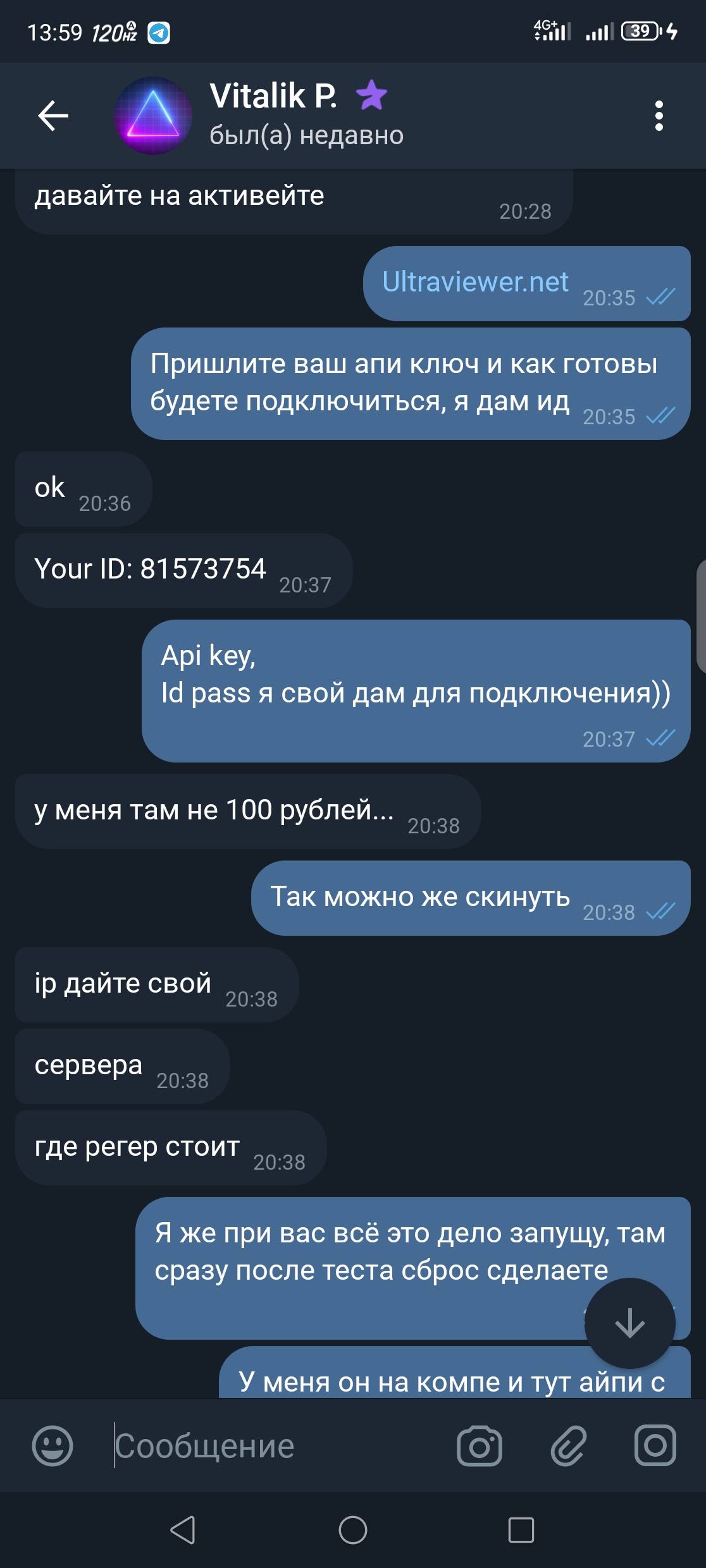Open the camera to take a photo
The width and height of the screenshot is (706, 1568).
pyautogui.click(x=480, y=1445)
